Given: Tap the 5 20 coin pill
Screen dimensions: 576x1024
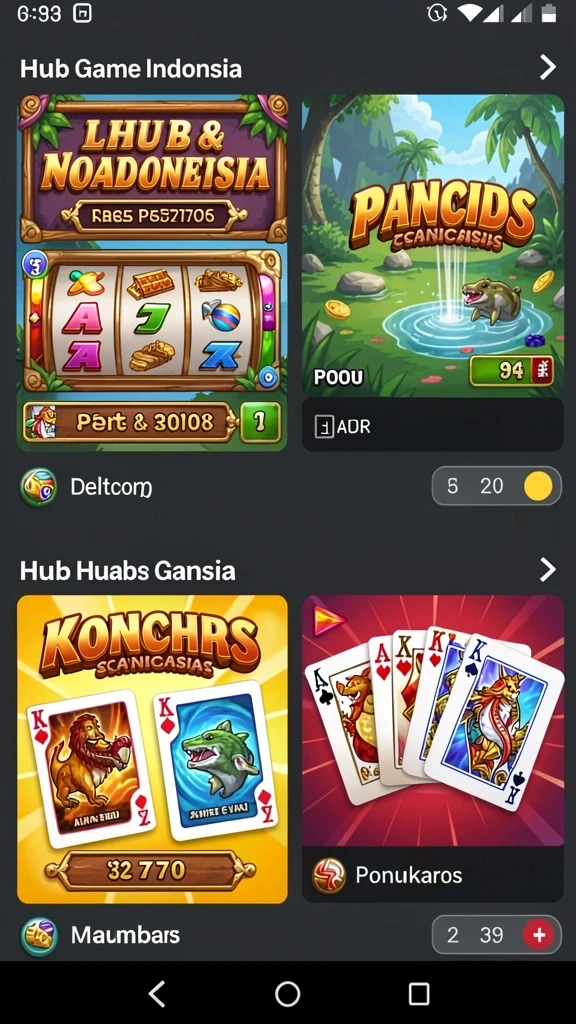Looking at the screenshot, I should tap(496, 486).
